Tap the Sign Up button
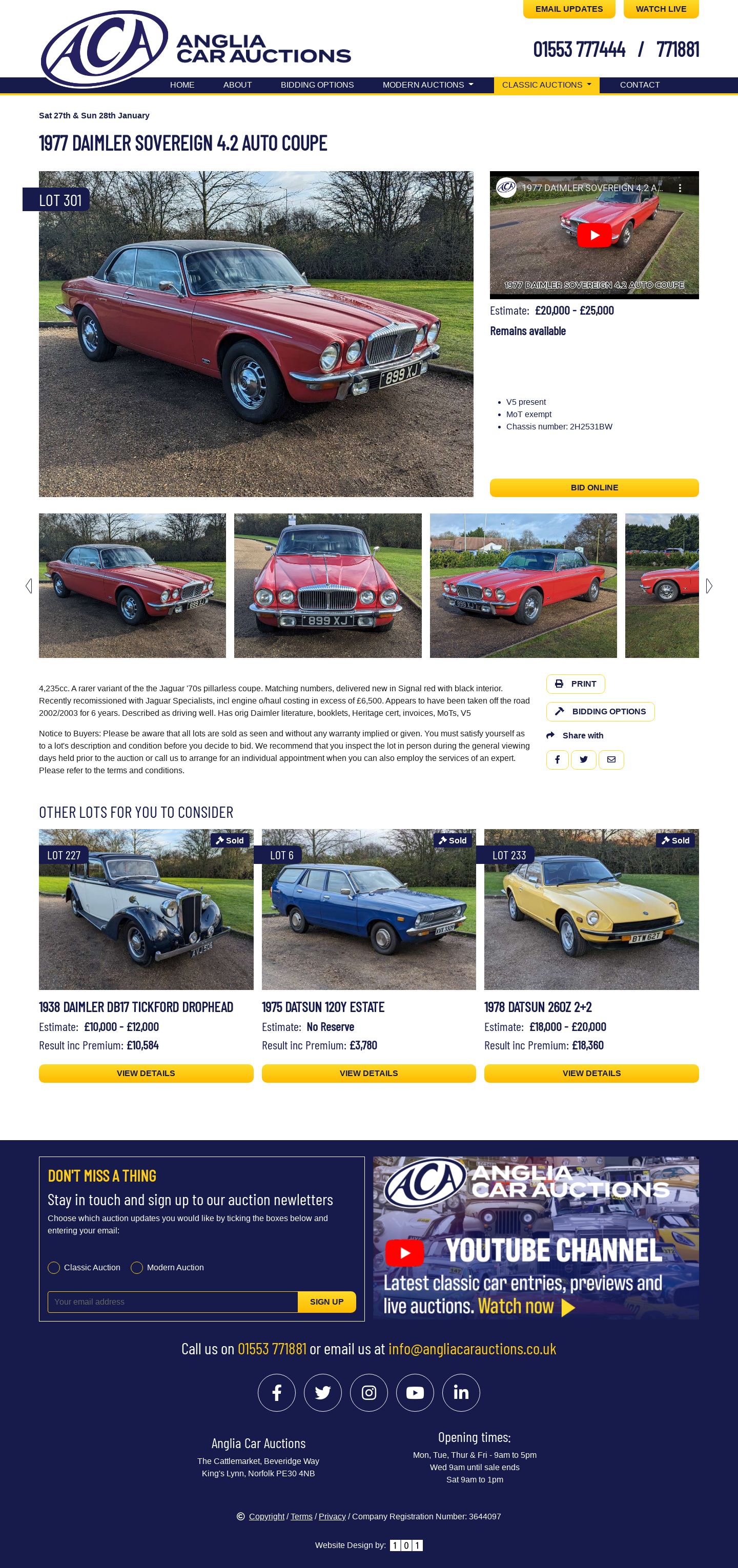 click(x=326, y=1302)
